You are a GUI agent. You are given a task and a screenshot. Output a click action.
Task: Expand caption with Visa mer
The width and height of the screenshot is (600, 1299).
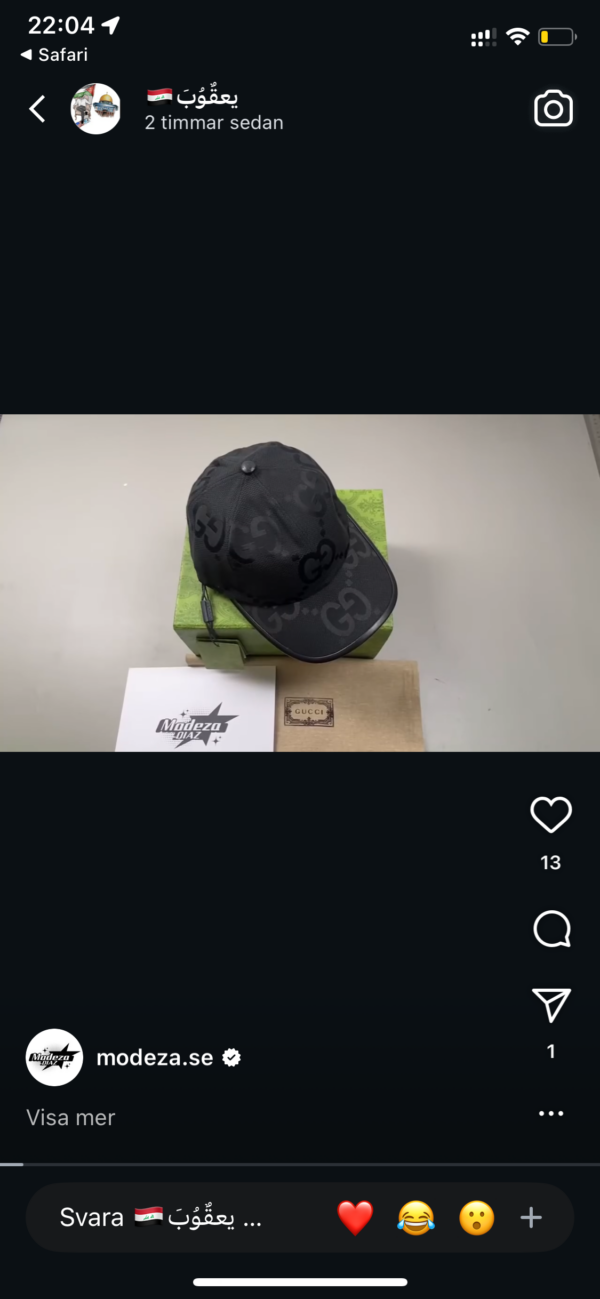71,1117
